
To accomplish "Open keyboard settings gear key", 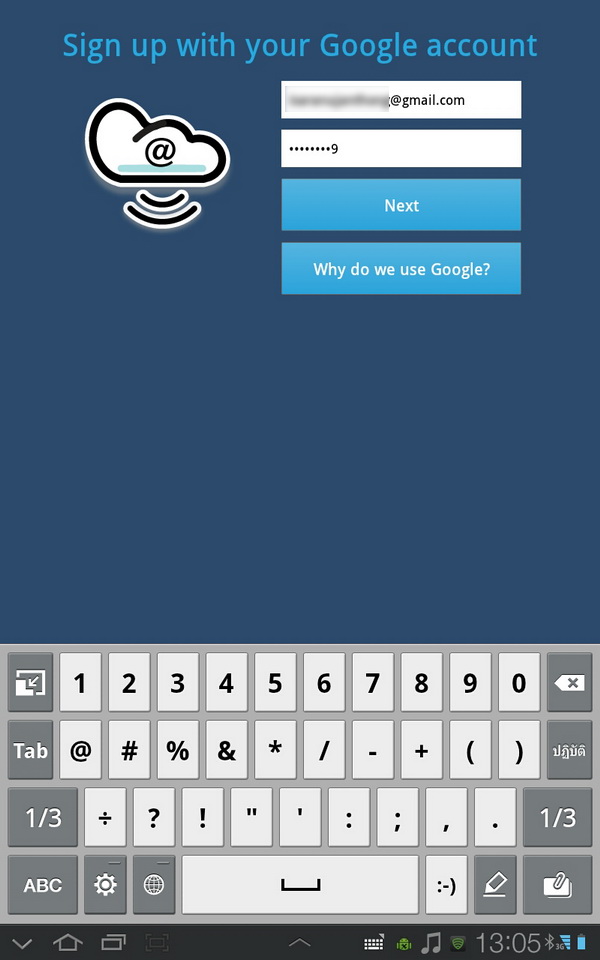I will click(x=105, y=885).
